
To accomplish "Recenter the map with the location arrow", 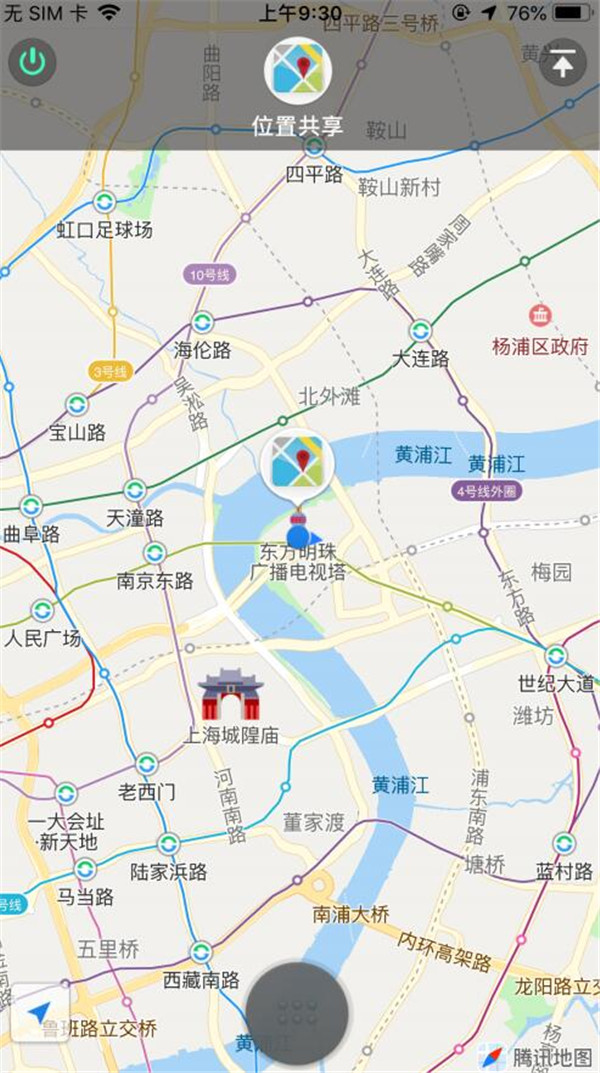I will coord(40,1012).
